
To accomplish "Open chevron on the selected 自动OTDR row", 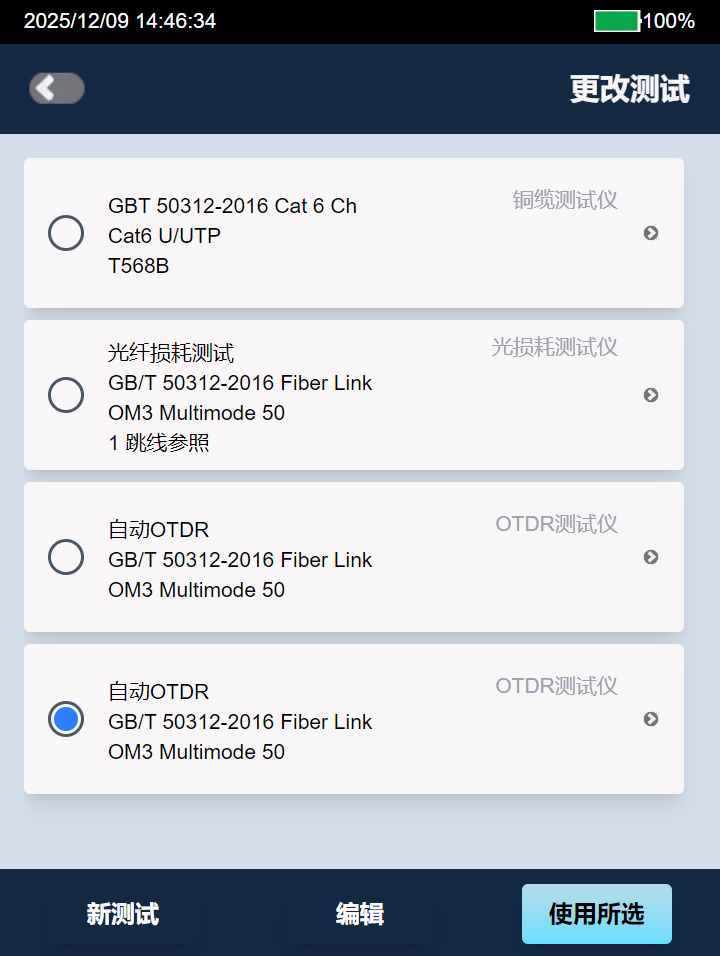I will (x=651, y=719).
